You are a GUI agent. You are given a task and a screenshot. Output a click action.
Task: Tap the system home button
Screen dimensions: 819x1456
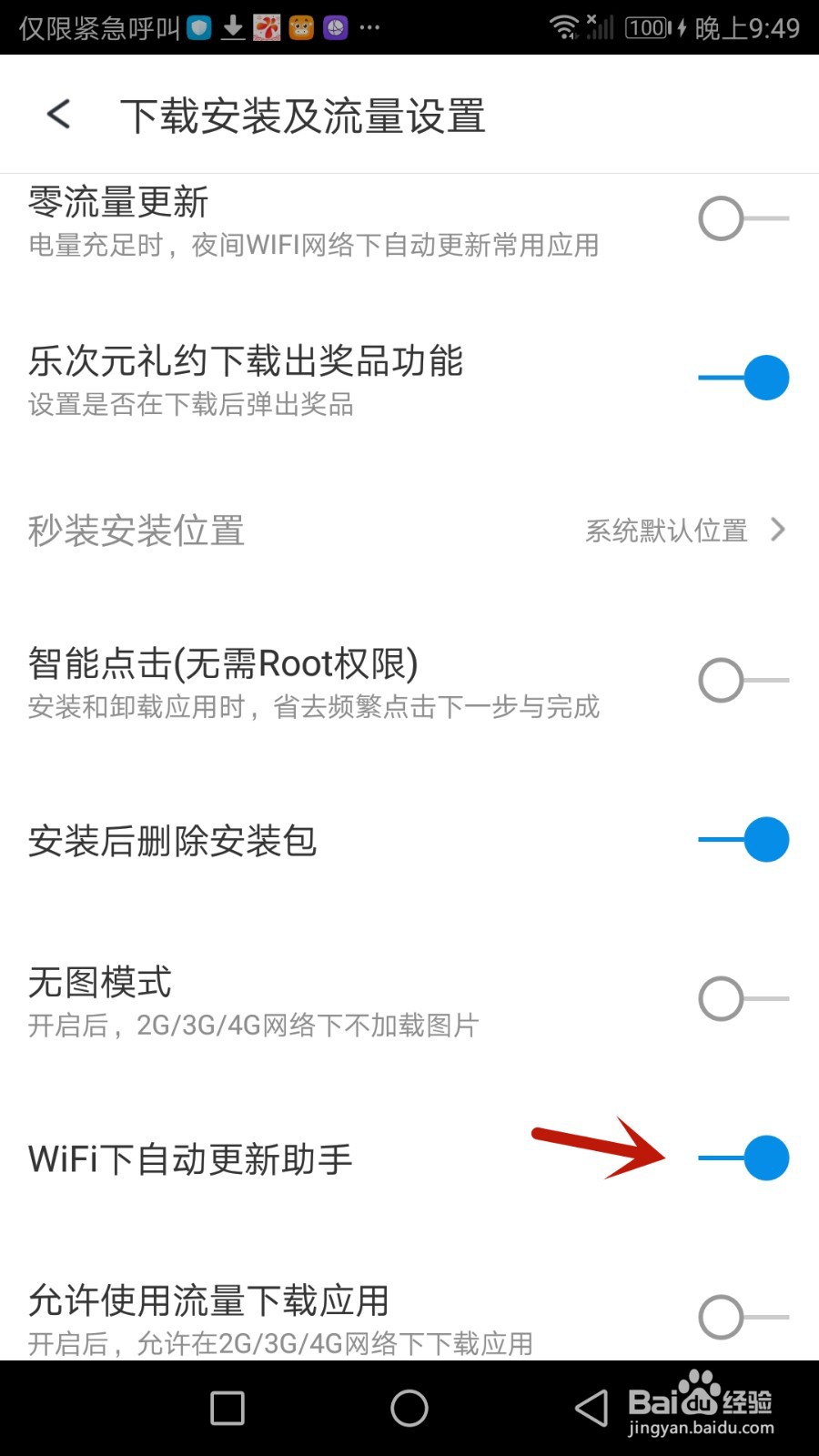pos(409,1408)
